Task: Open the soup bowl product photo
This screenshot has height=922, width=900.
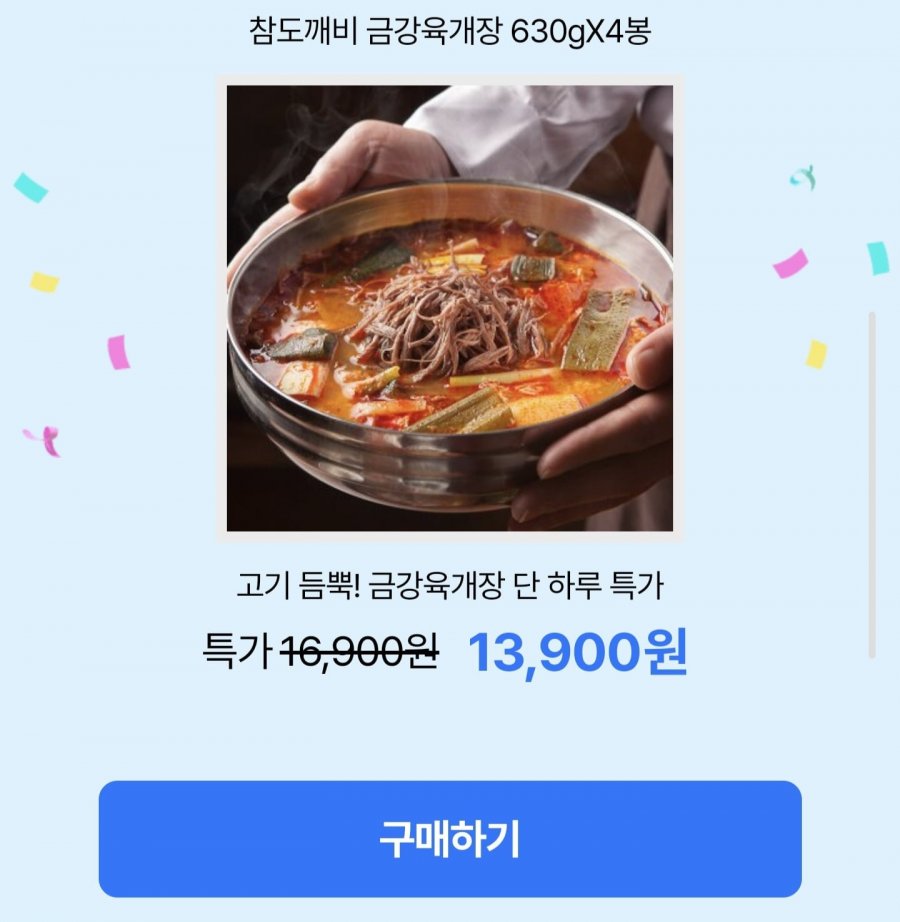Action: click(450, 310)
